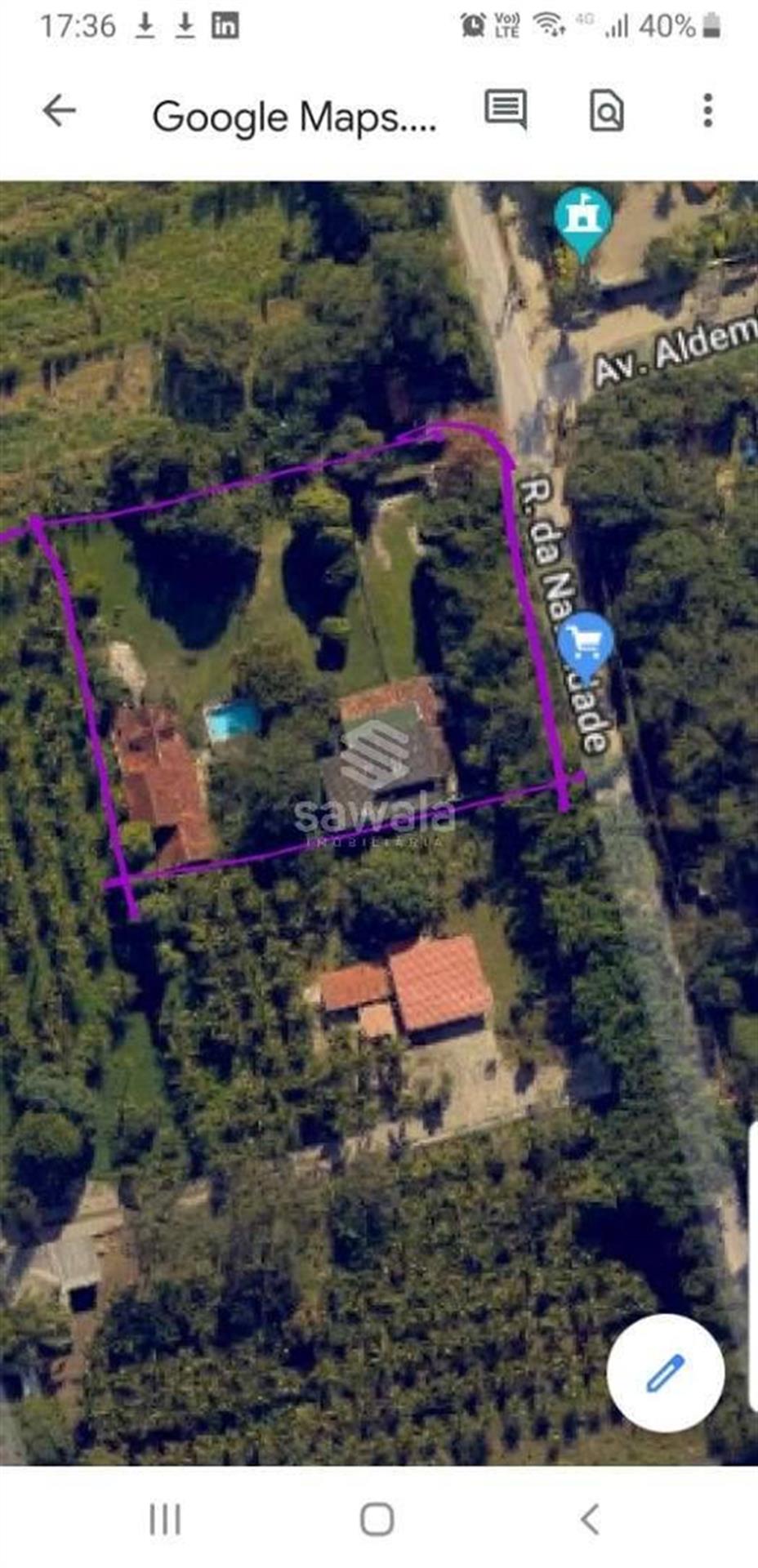Open the overflow menu
The width and height of the screenshot is (758, 1568).
pos(707,110)
